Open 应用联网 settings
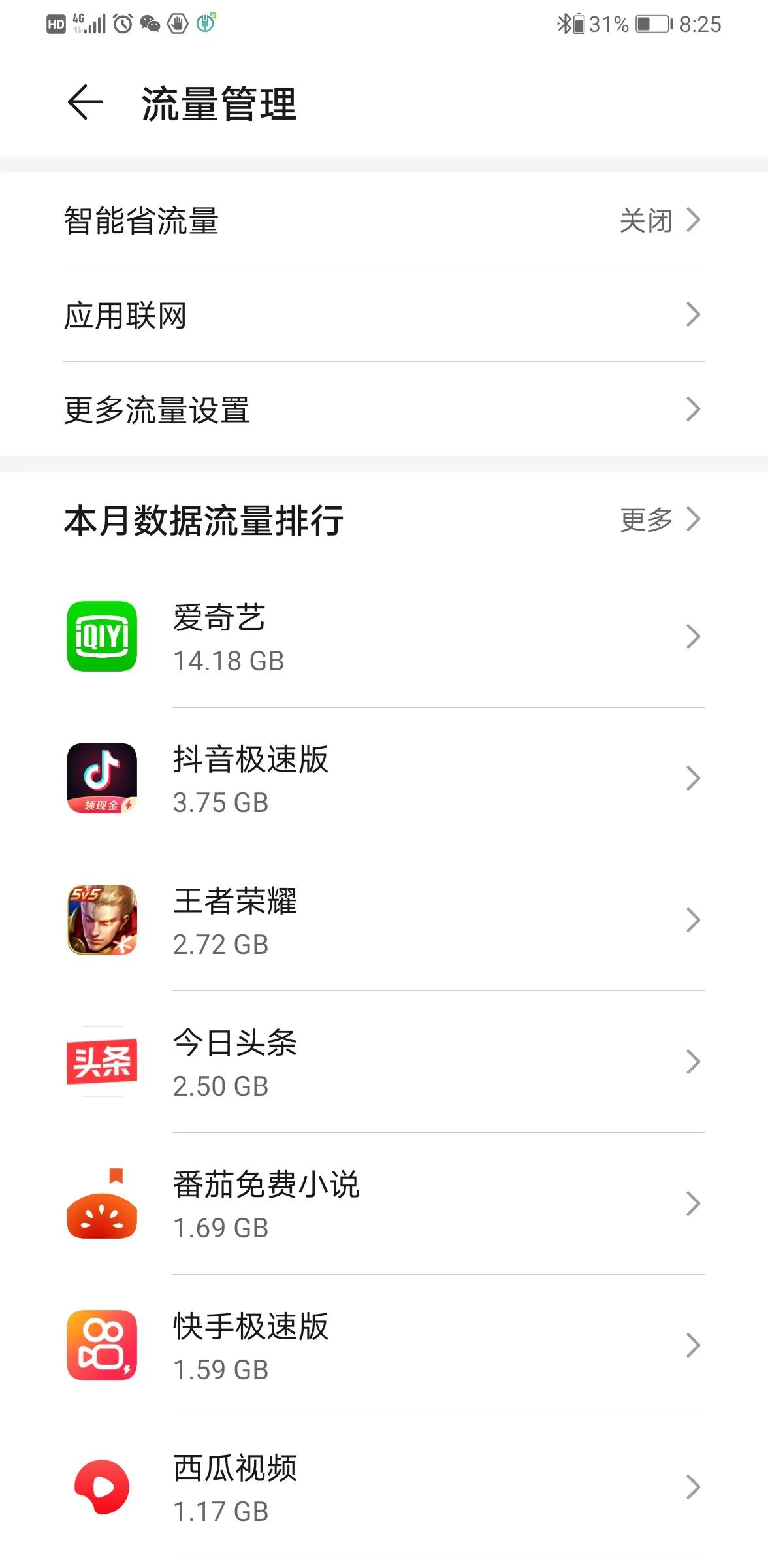 (384, 315)
